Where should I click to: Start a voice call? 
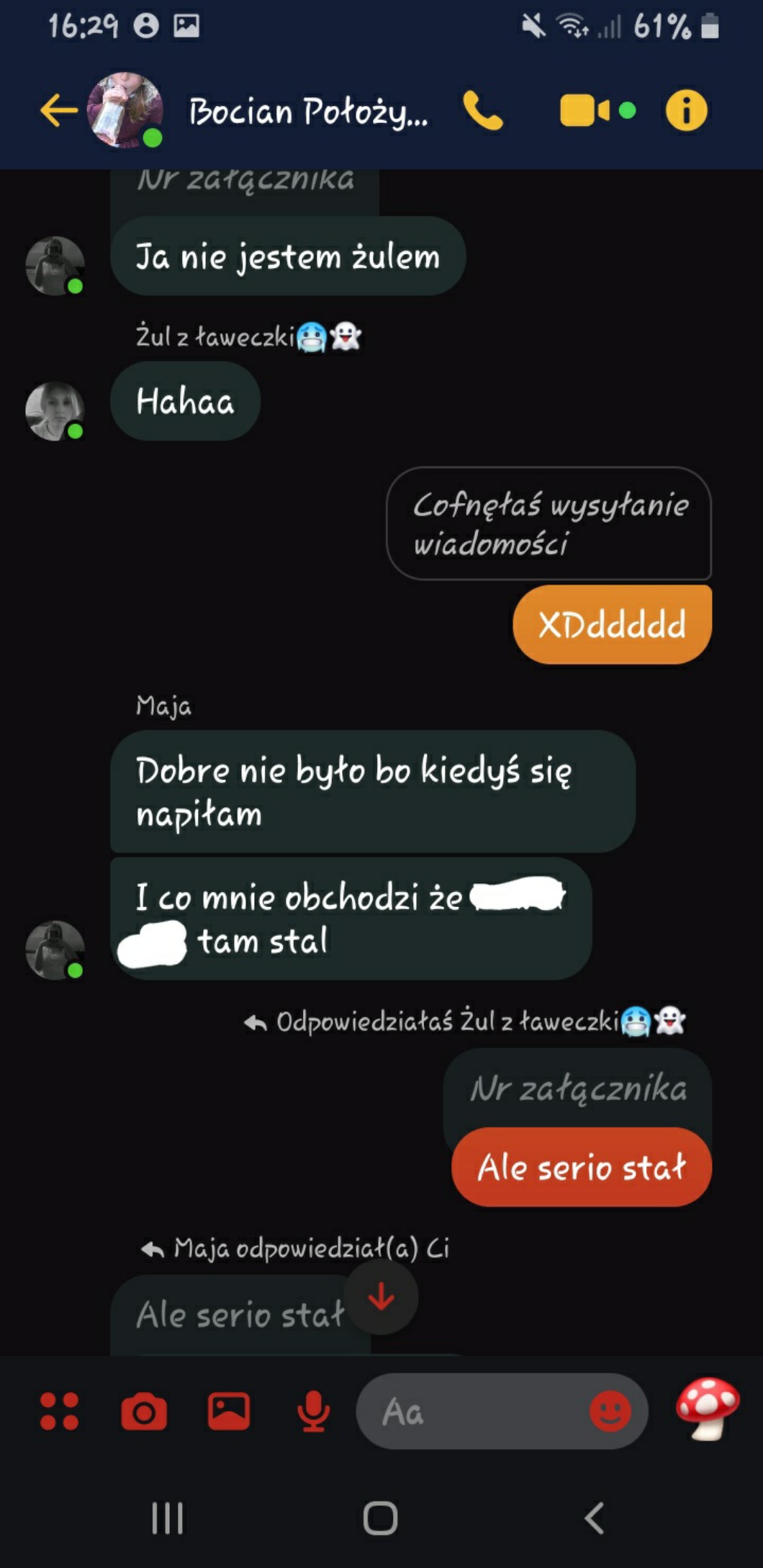[483, 111]
